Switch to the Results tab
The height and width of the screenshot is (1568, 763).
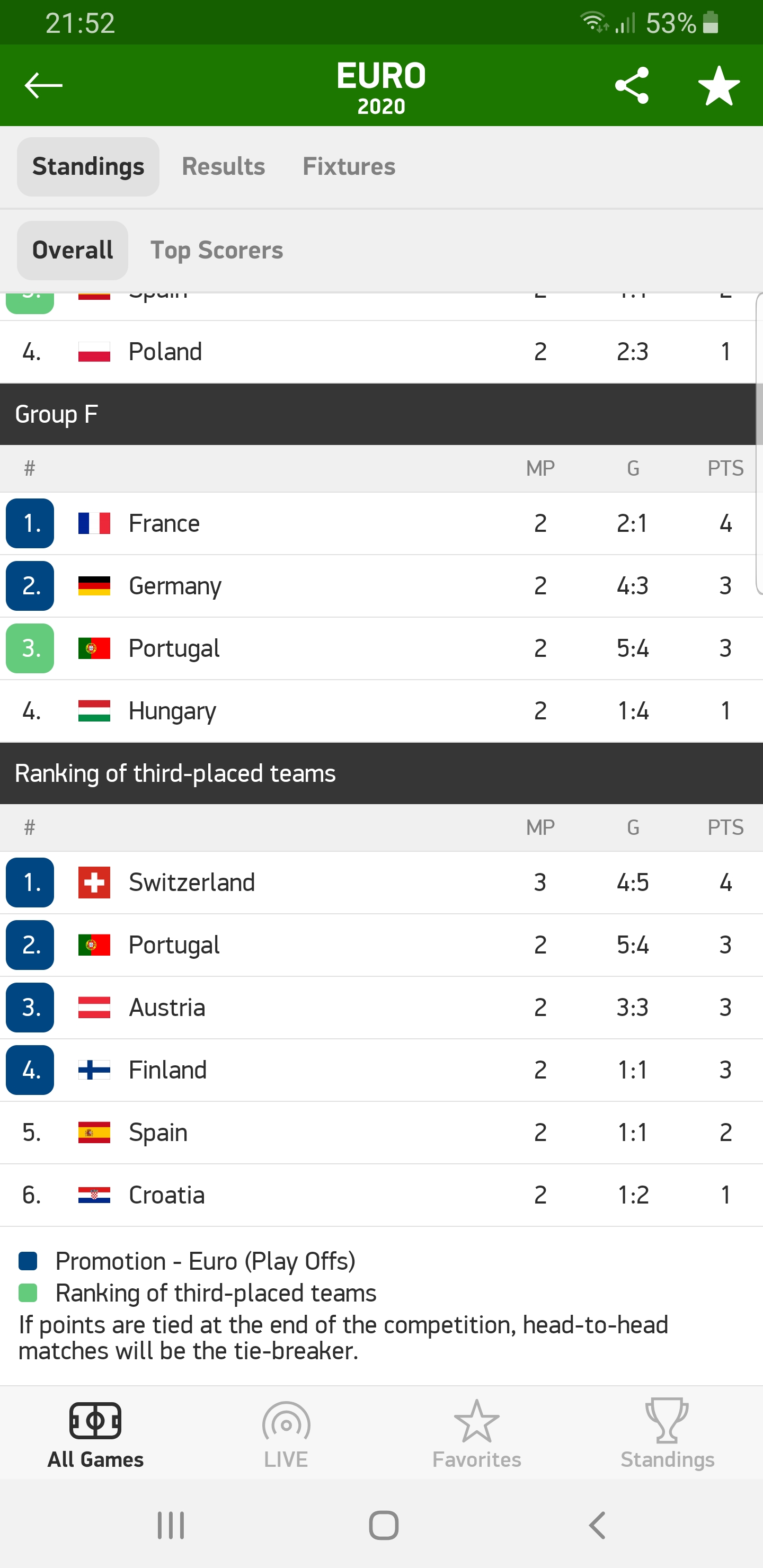tap(223, 166)
